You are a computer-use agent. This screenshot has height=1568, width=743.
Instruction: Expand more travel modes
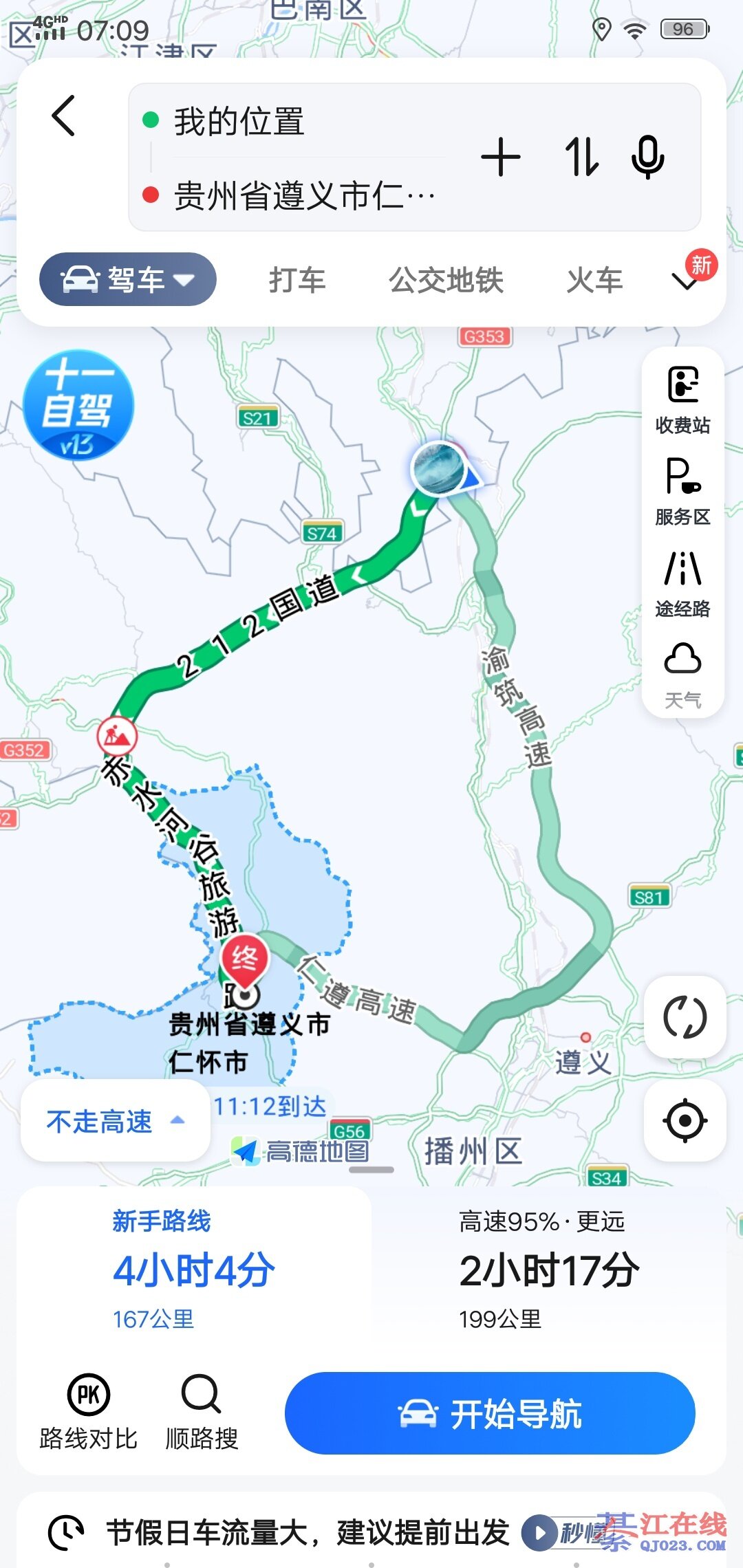click(685, 282)
